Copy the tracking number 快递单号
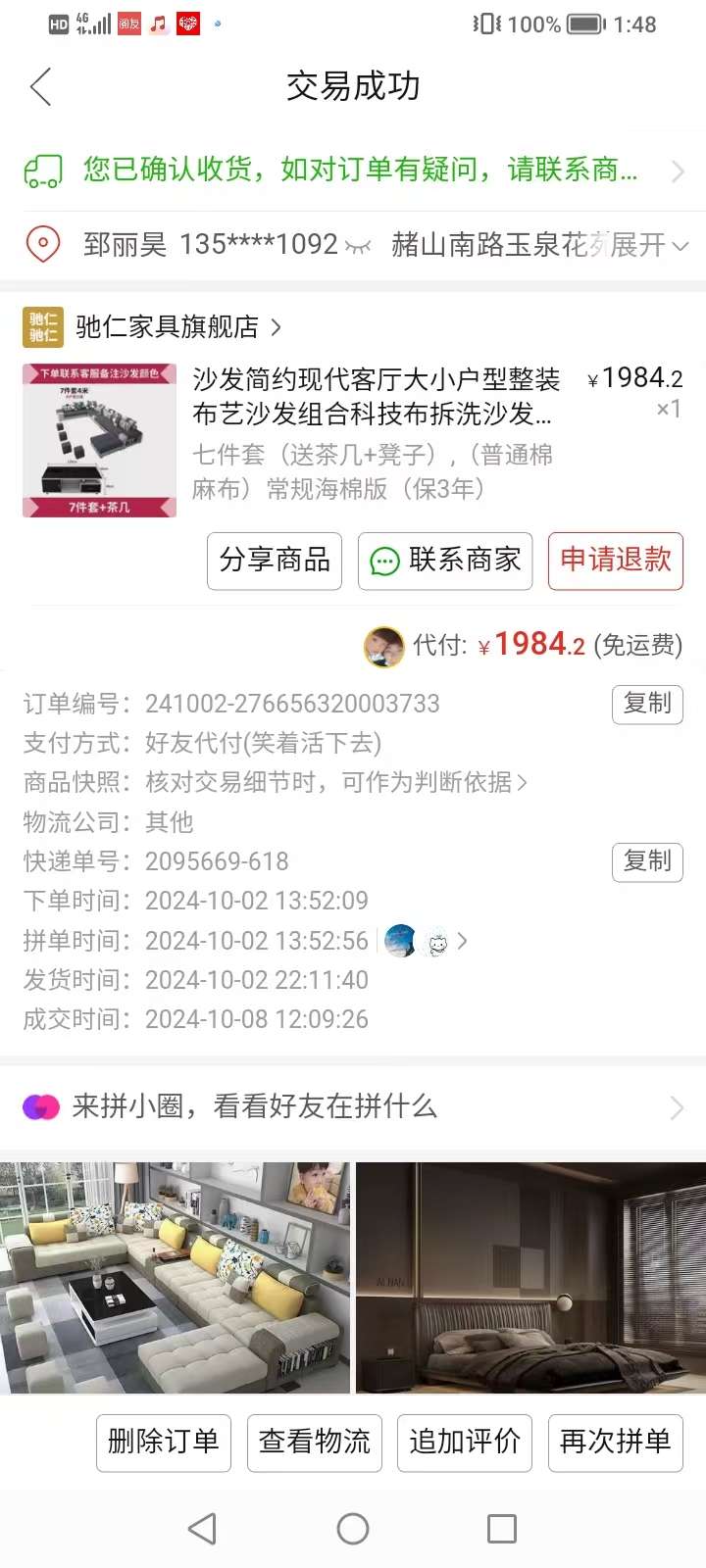 click(647, 861)
